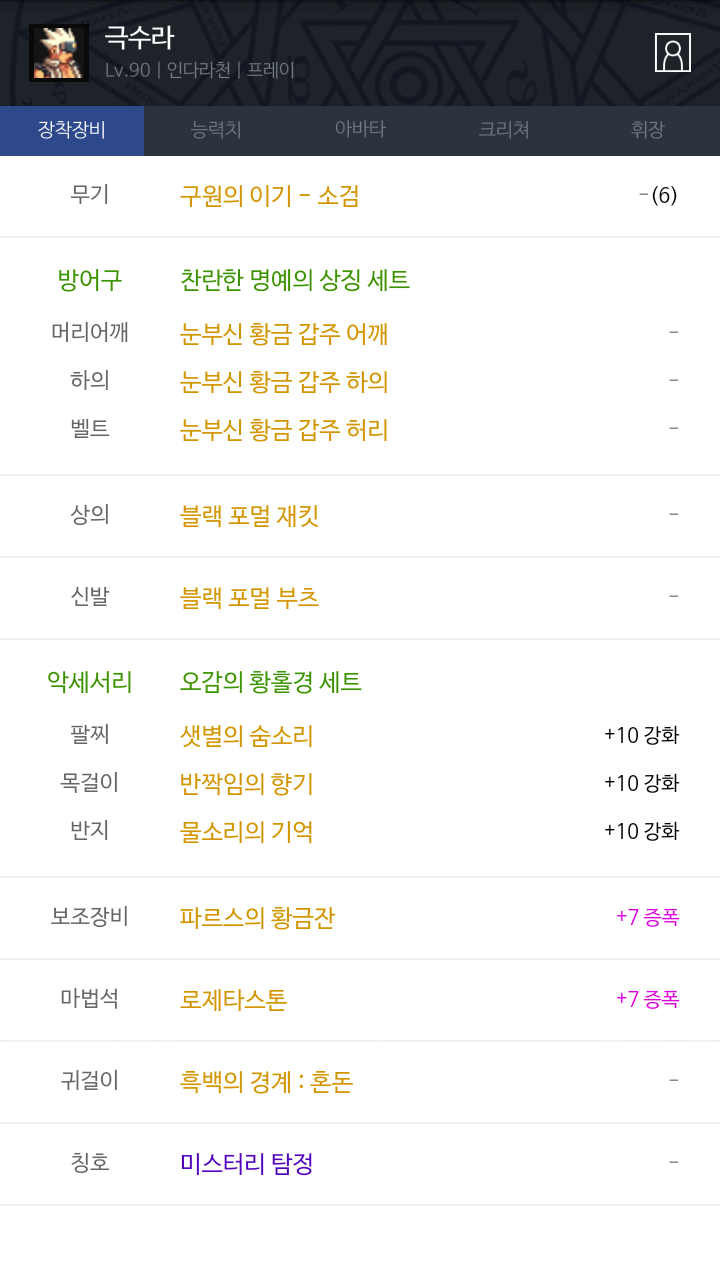Open the character profile icon
The width and height of the screenshot is (720, 1280).
pos(673,53)
